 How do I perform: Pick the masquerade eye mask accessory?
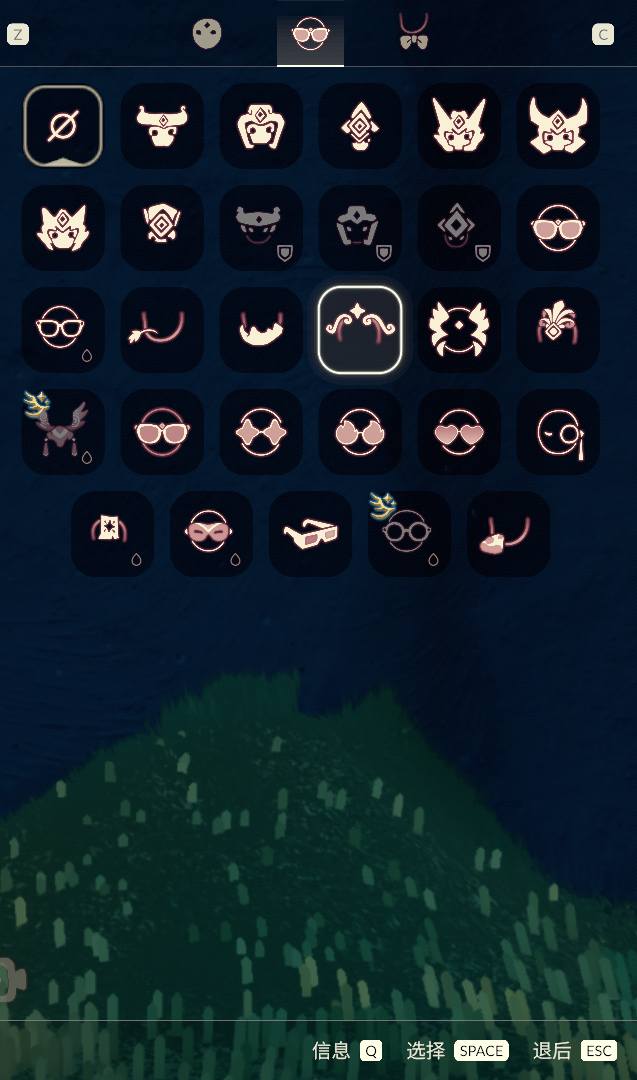point(211,534)
